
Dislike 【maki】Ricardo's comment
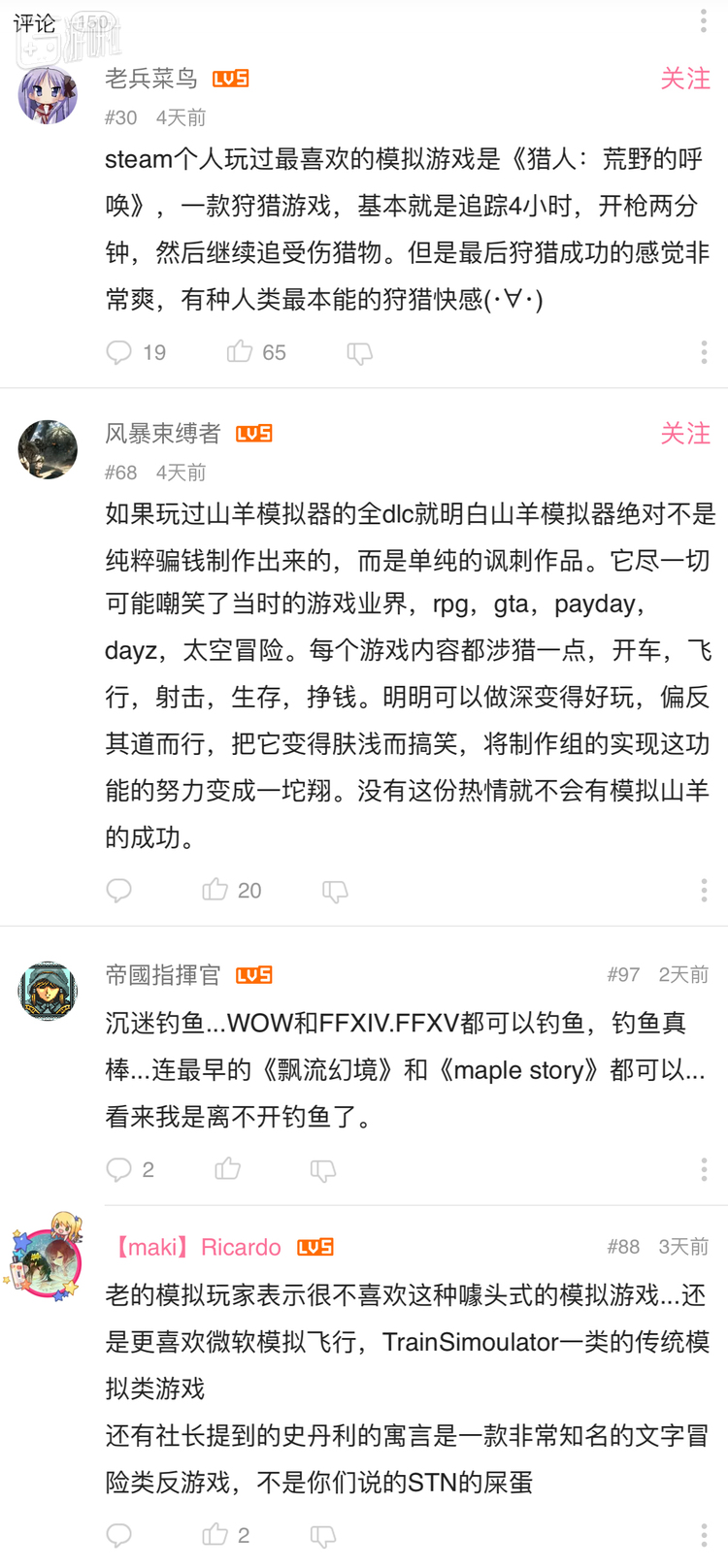point(322,1536)
